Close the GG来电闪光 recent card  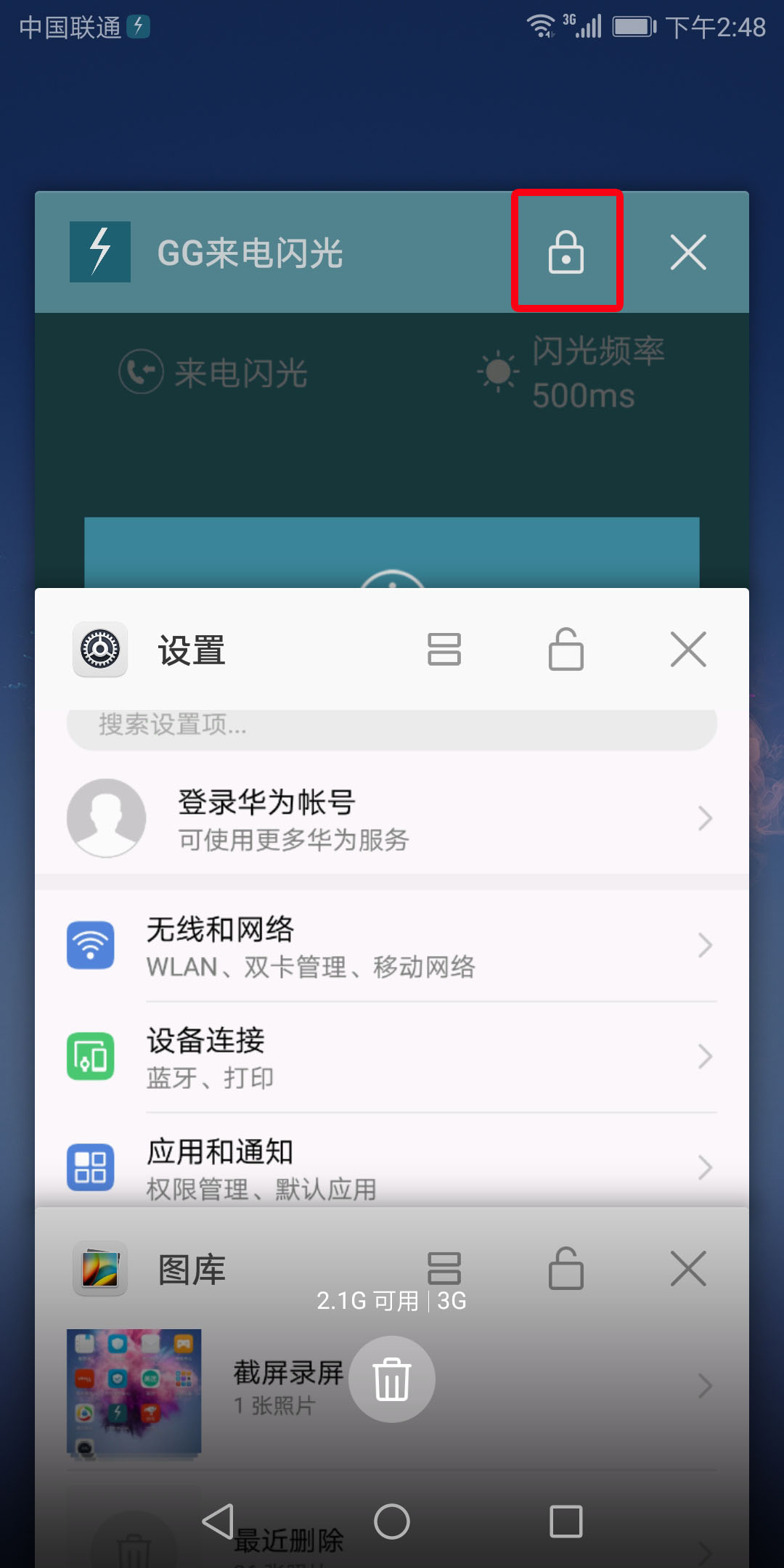(x=688, y=252)
